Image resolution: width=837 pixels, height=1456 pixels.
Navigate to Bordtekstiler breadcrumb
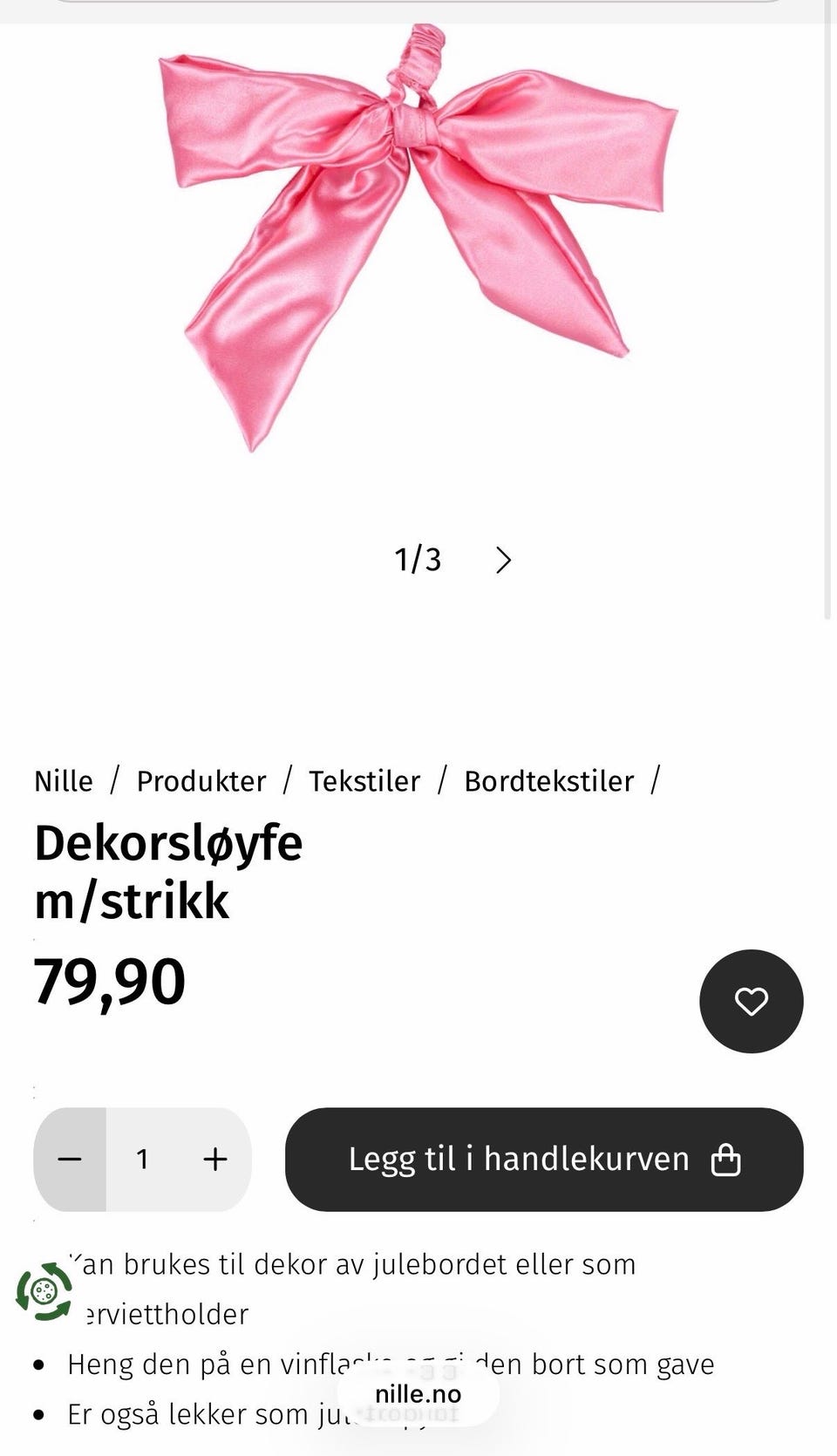[548, 781]
